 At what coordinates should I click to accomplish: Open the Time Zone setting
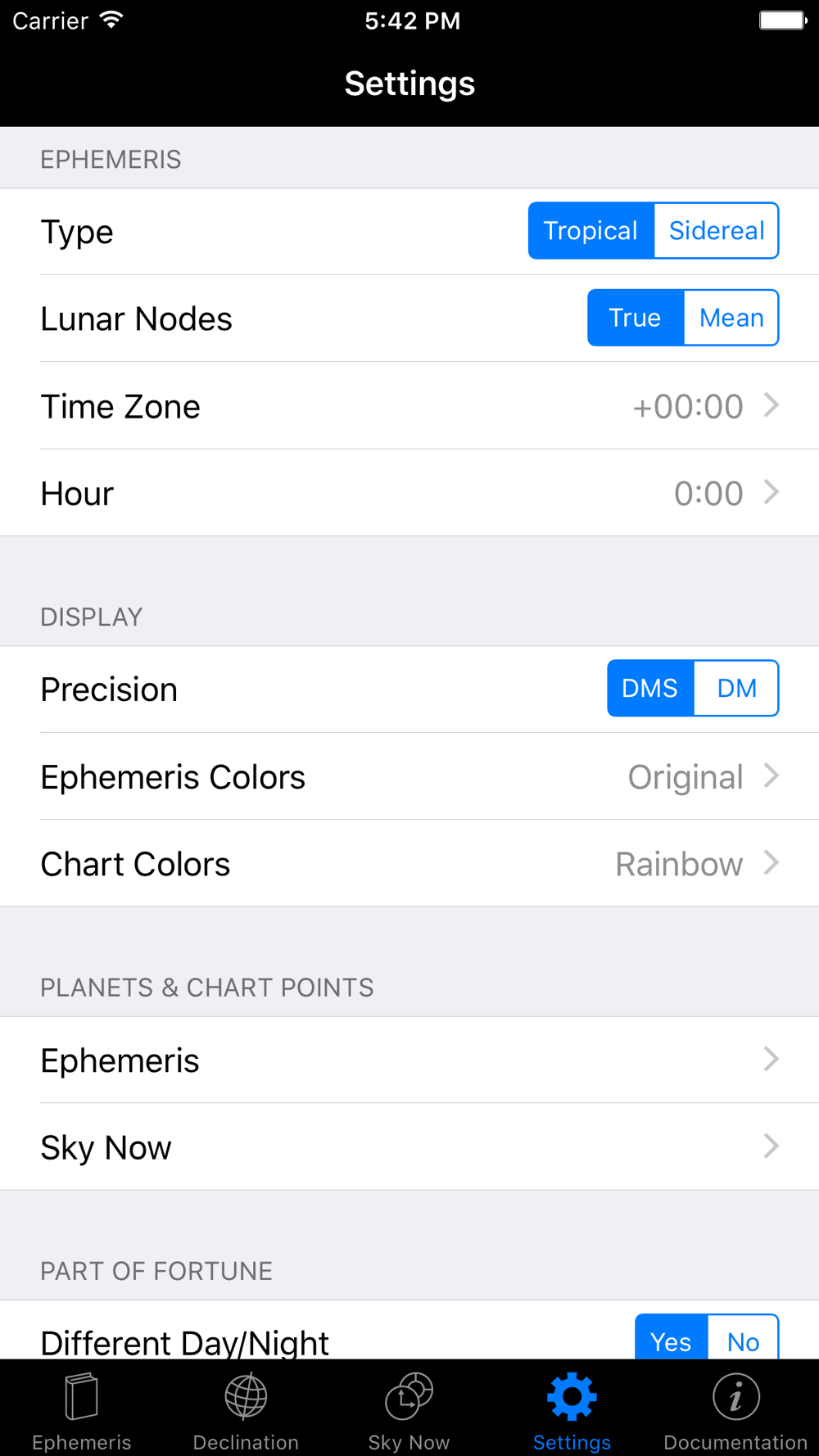coord(409,406)
